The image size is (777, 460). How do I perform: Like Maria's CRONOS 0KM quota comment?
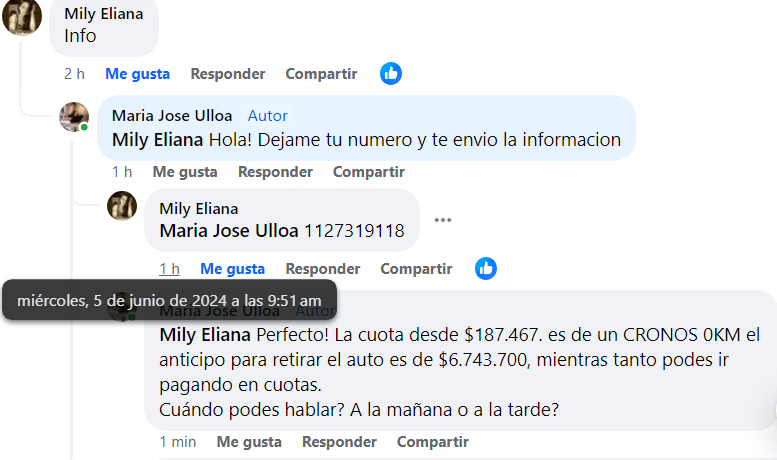pos(249,442)
